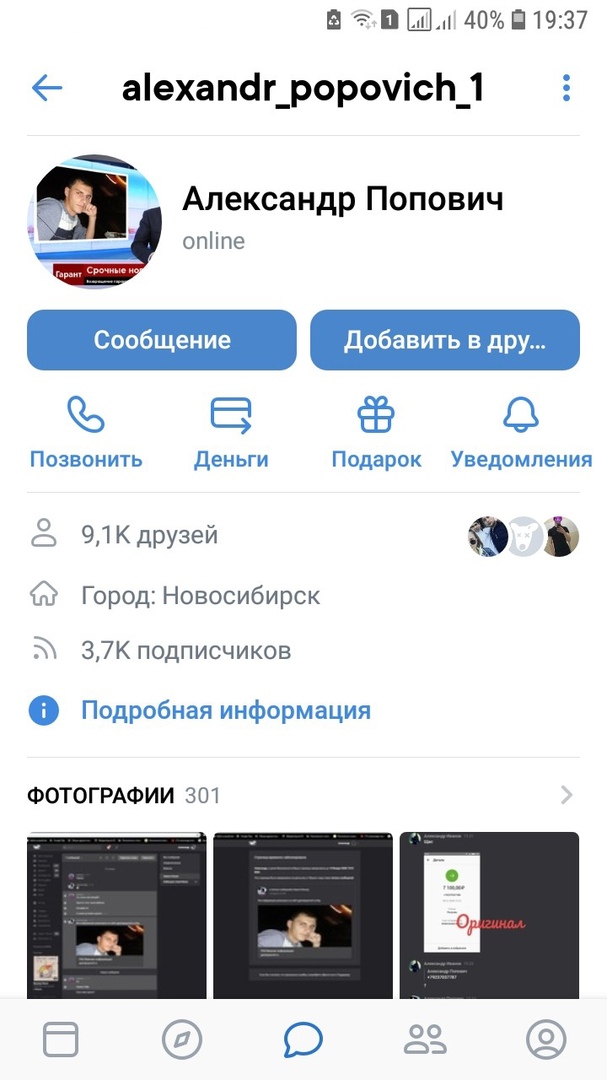
Task: Send money with Деньги
Action: [x=231, y=432]
